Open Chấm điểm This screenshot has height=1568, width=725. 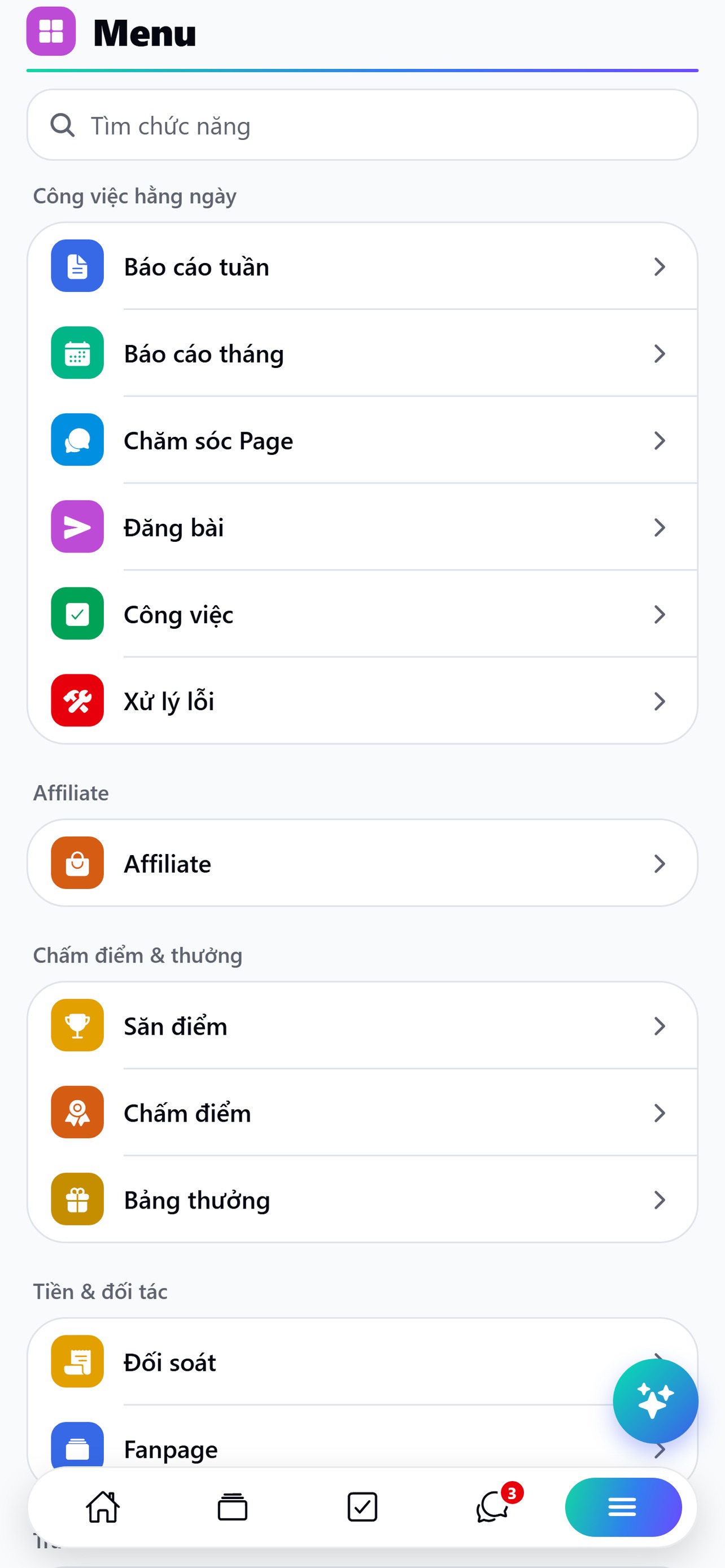click(x=362, y=1113)
